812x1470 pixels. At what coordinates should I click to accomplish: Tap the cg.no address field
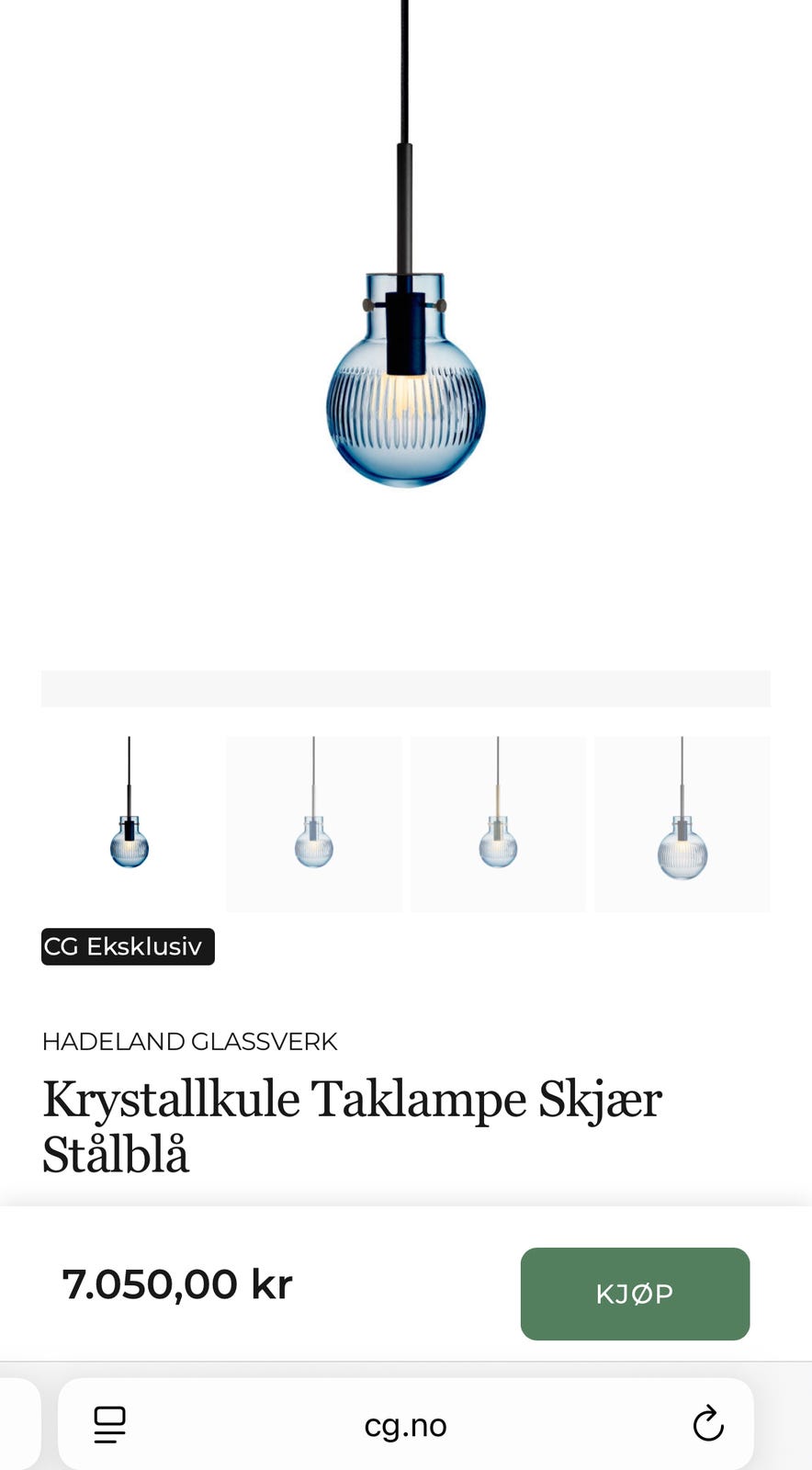tap(406, 1425)
